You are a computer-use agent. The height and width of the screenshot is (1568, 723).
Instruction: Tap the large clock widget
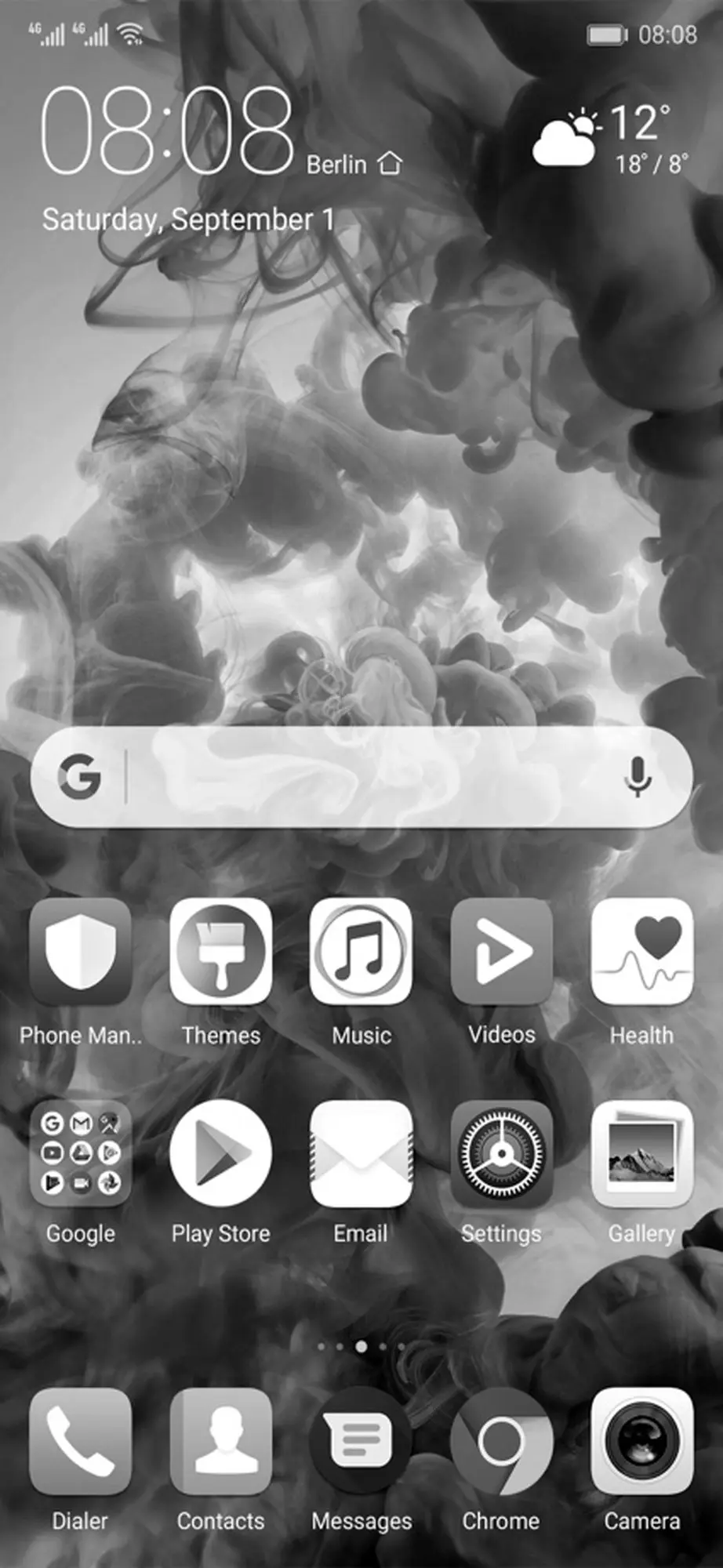point(167,130)
